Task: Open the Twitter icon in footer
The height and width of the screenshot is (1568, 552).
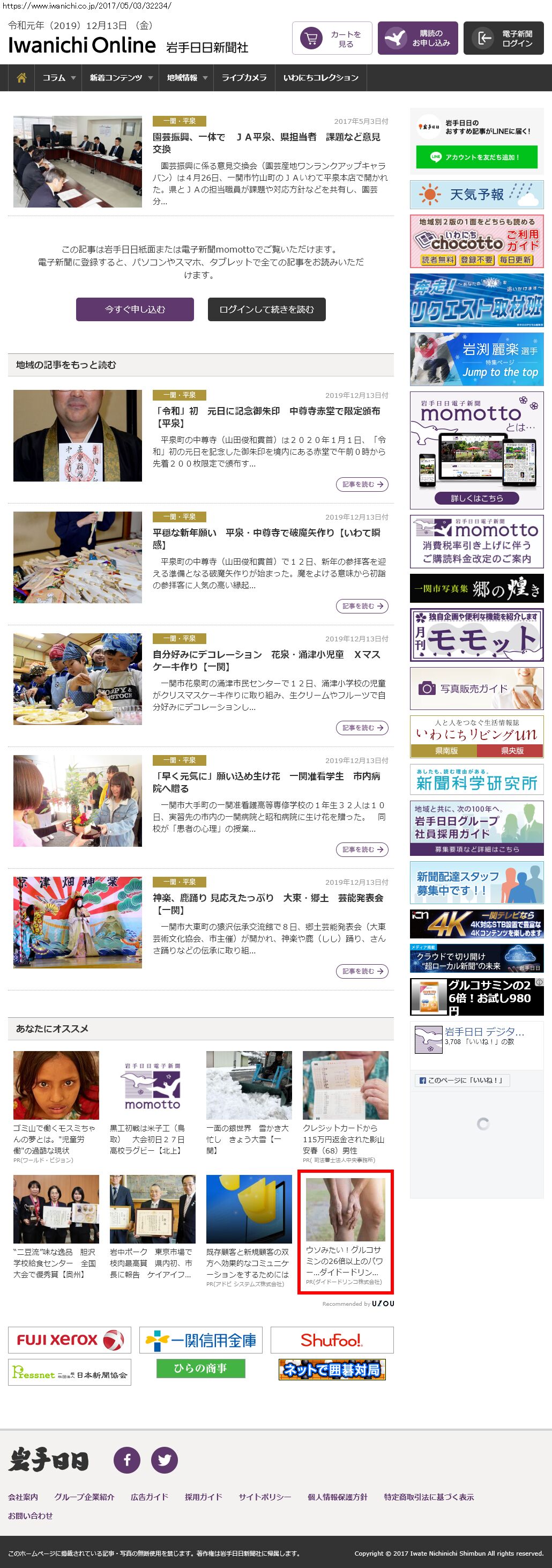Action: 165,1460
